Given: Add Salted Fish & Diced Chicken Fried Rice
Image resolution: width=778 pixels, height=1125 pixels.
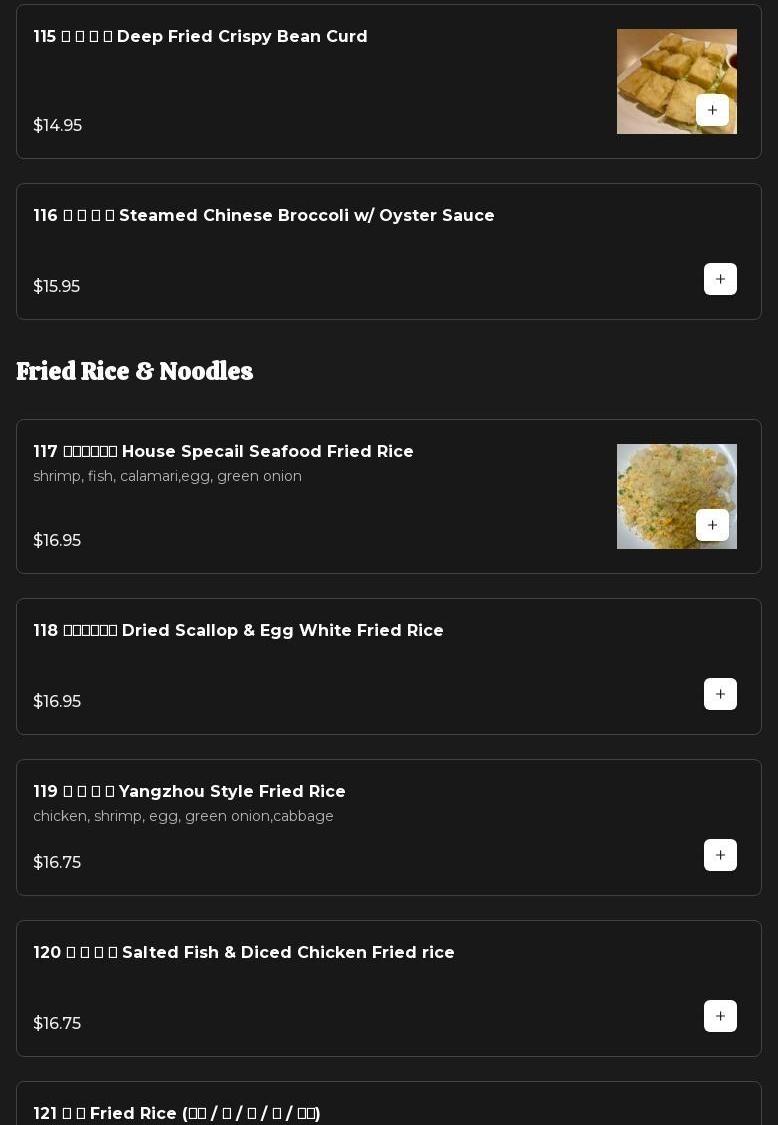Looking at the screenshot, I should click(720, 1016).
